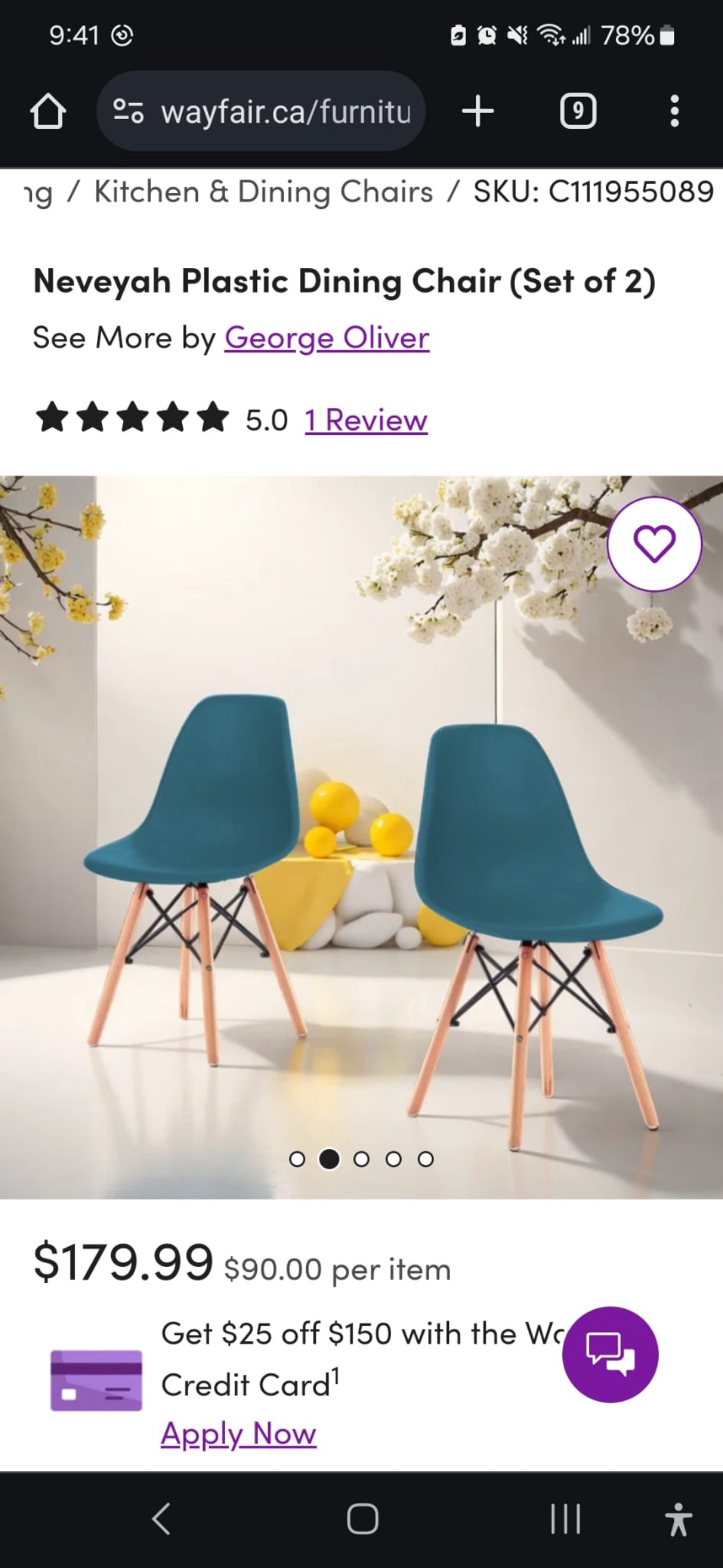This screenshot has height=1568, width=723.
Task: Open the browser overflow menu
Action: tap(674, 112)
